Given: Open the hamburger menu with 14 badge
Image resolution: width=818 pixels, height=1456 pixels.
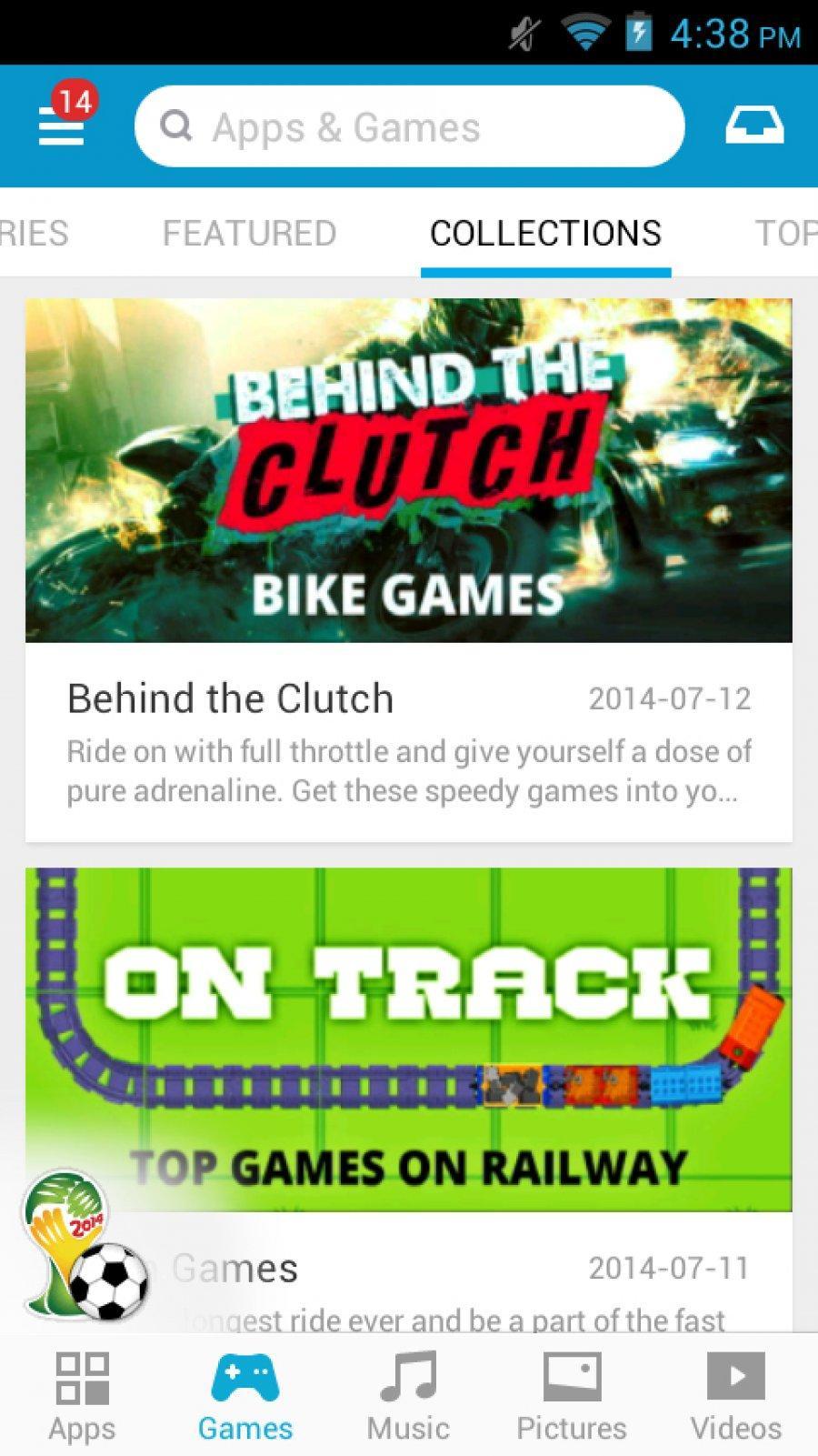Looking at the screenshot, I should click(62, 124).
